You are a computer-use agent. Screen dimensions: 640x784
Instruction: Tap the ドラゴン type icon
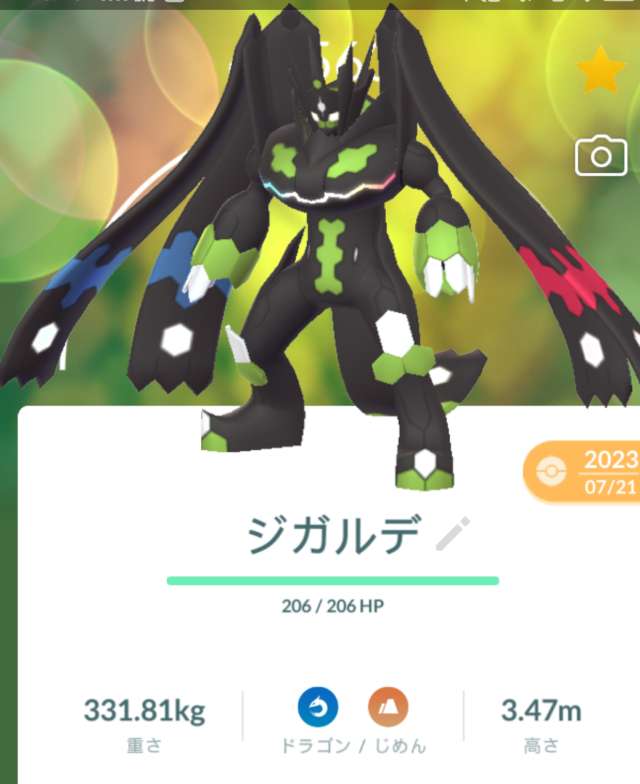(317, 708)
